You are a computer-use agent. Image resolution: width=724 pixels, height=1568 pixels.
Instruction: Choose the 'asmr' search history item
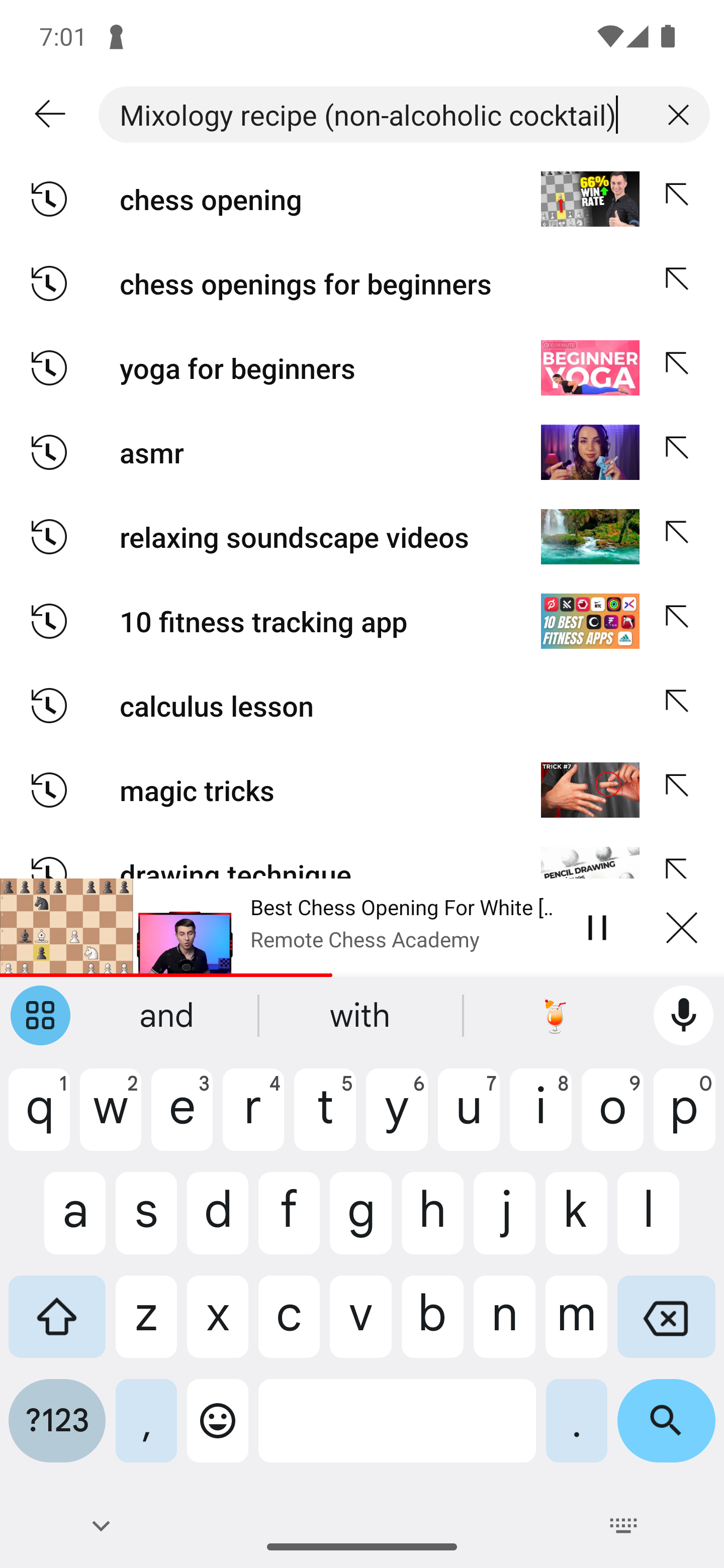[x=274, y=453]
